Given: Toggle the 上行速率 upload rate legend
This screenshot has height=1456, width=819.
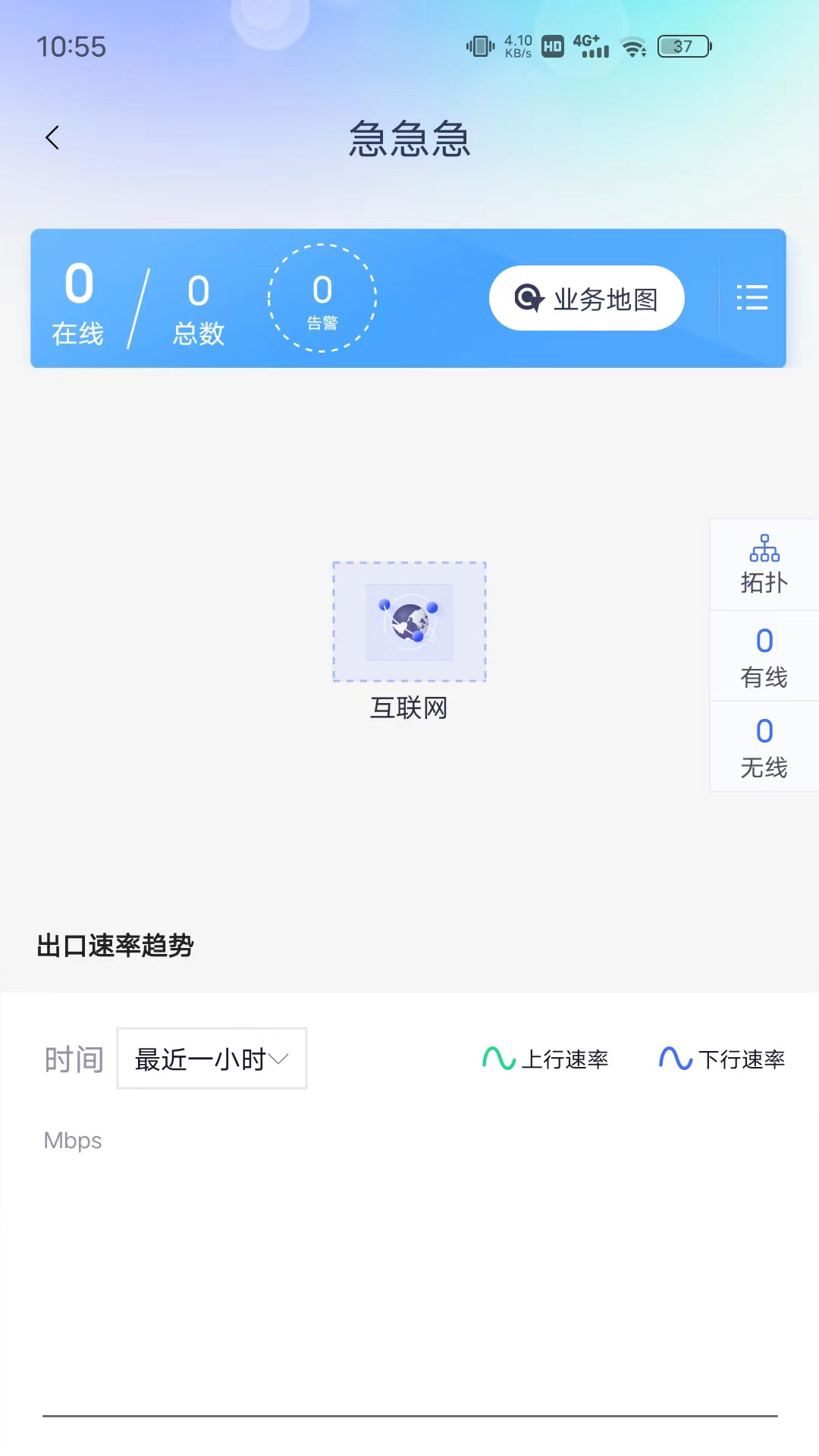Looking at the screenshot, I should pyautogui.click(x=546, y=1059).
